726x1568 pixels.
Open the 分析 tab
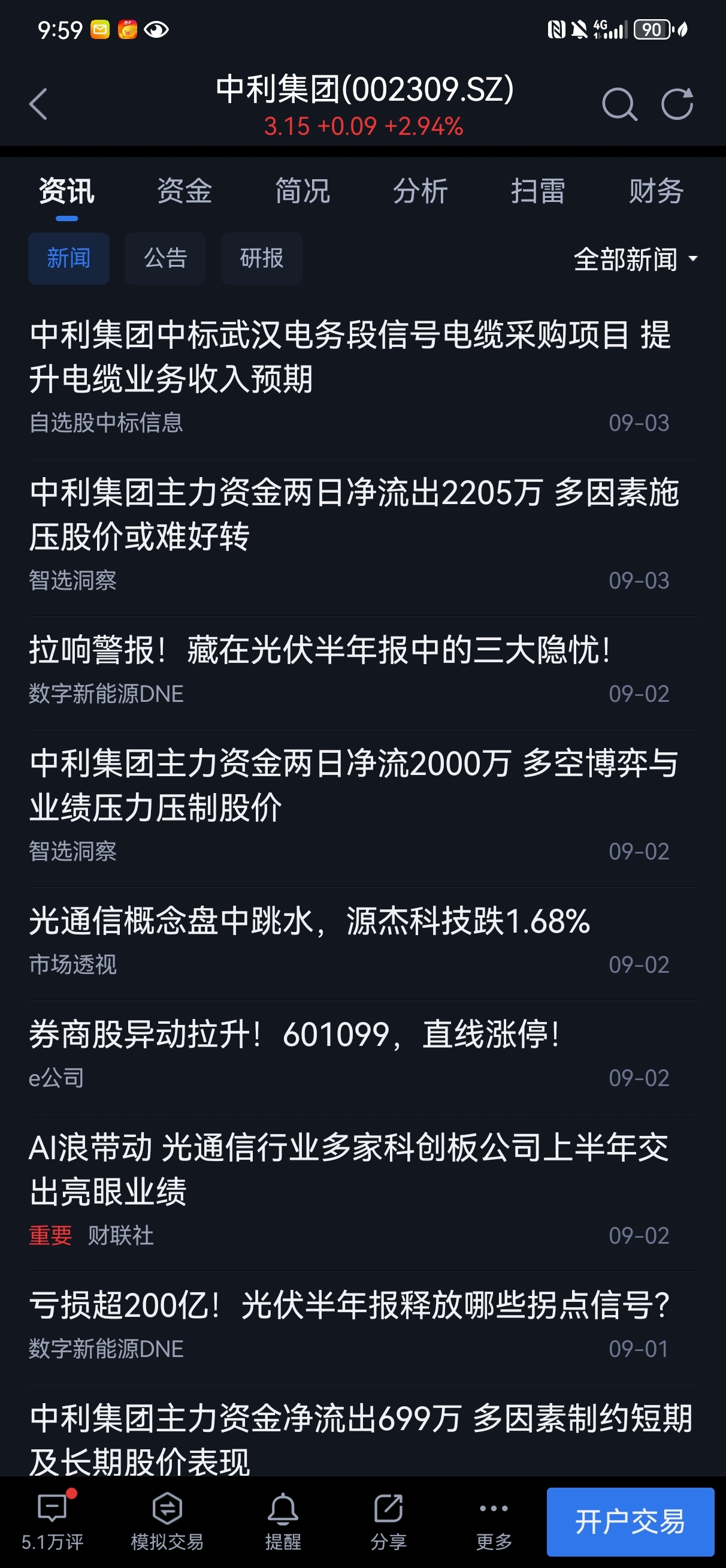pyautogui.click(x=421, y=191)
